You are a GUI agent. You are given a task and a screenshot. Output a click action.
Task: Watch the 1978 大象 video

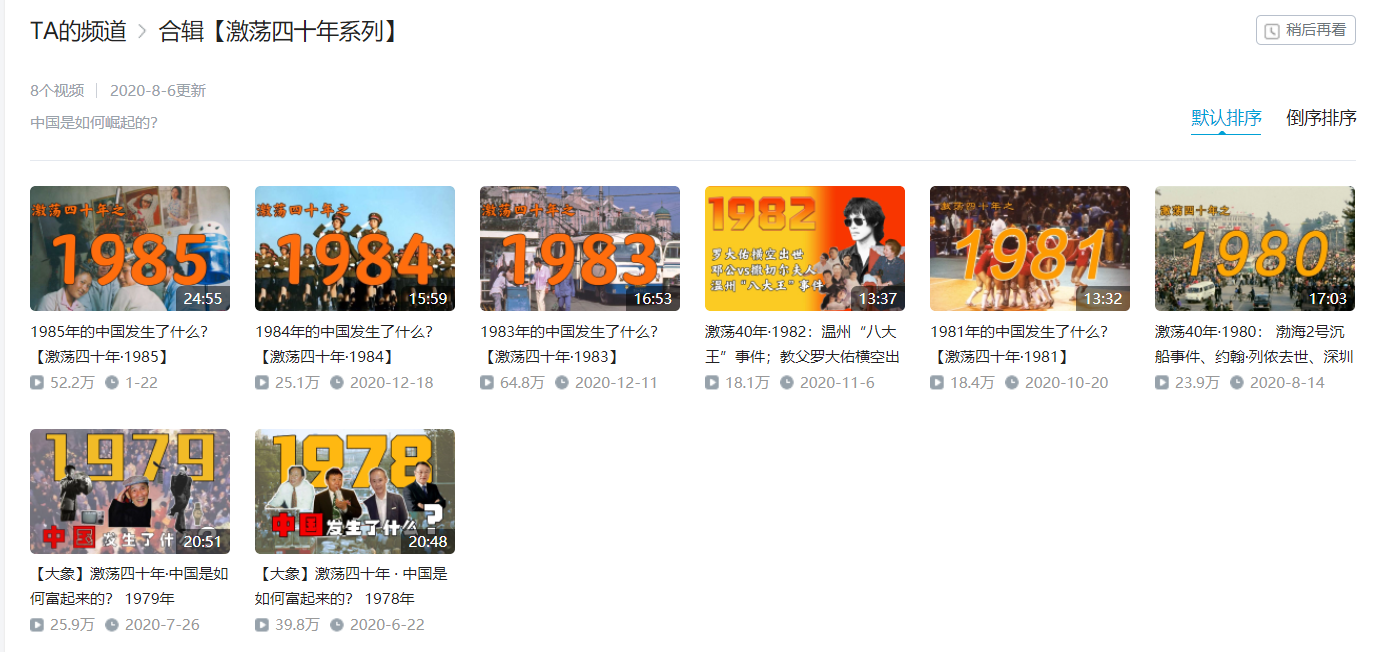click(x=355, y=491)
